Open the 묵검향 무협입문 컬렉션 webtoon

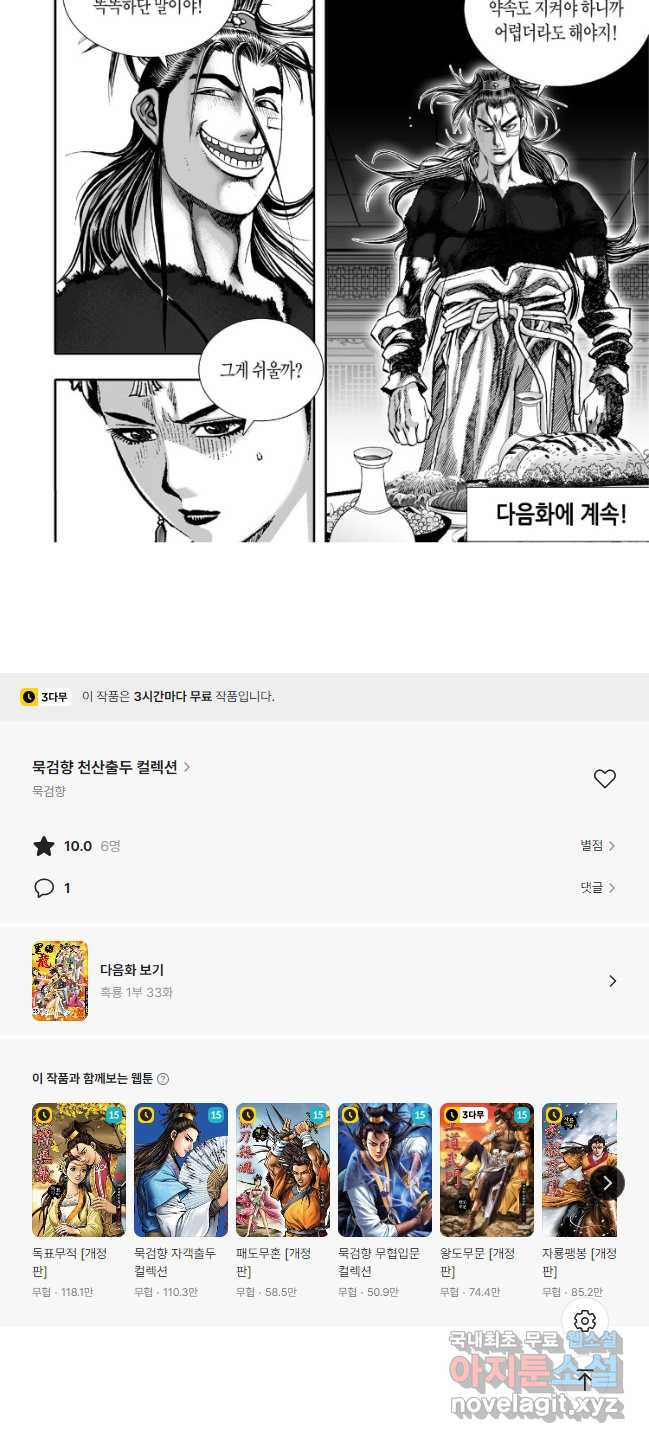coord(385,1201)
